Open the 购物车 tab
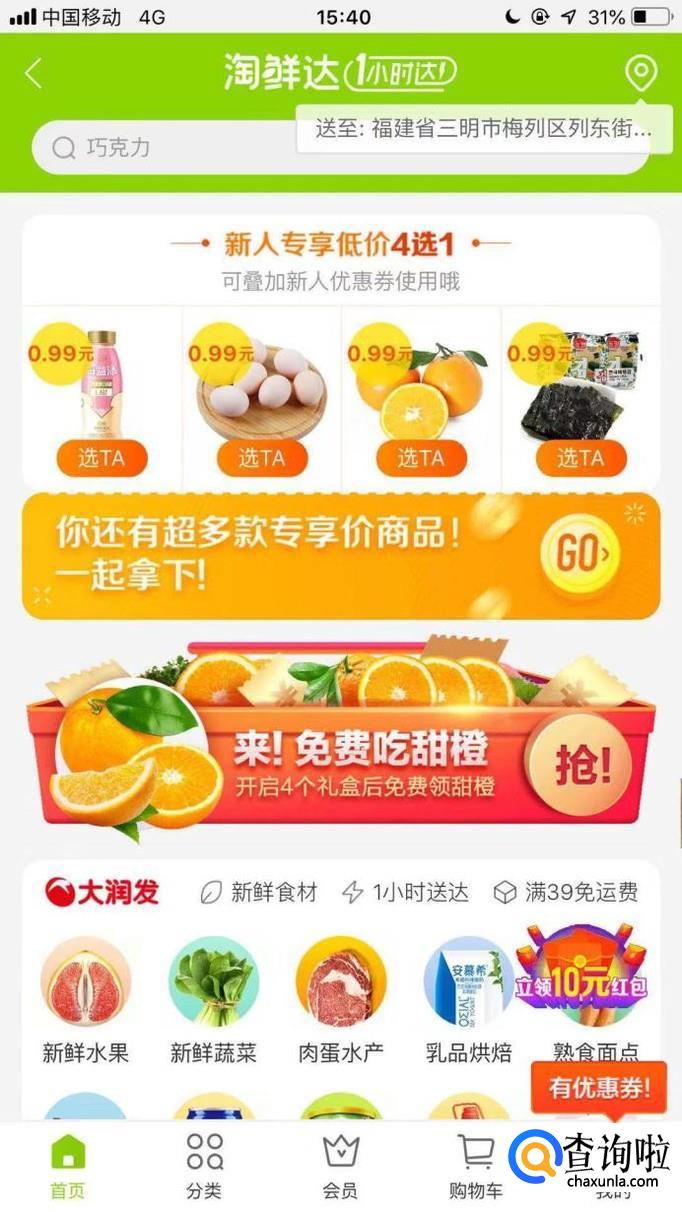 pos(476,1165)
